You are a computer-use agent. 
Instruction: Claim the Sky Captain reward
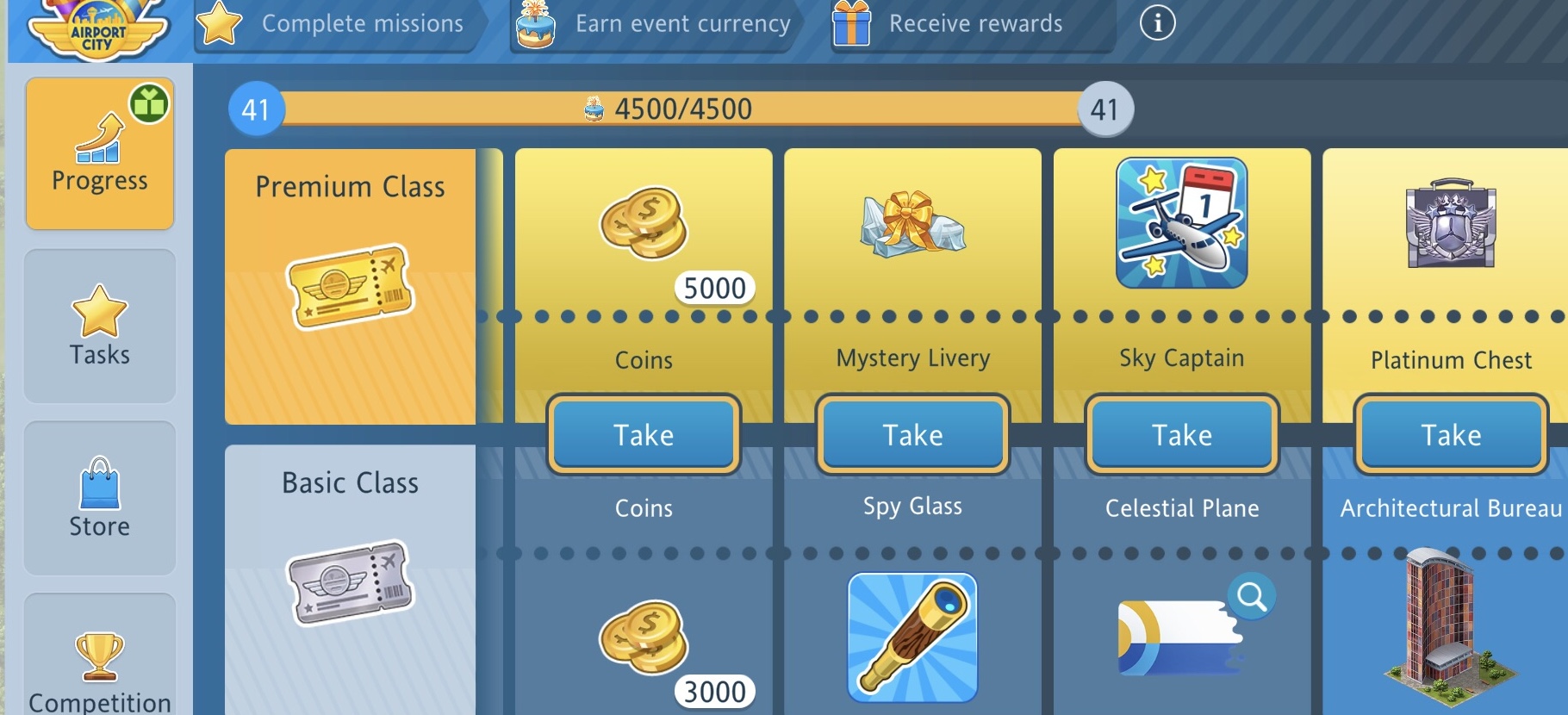coord(1181,435)
